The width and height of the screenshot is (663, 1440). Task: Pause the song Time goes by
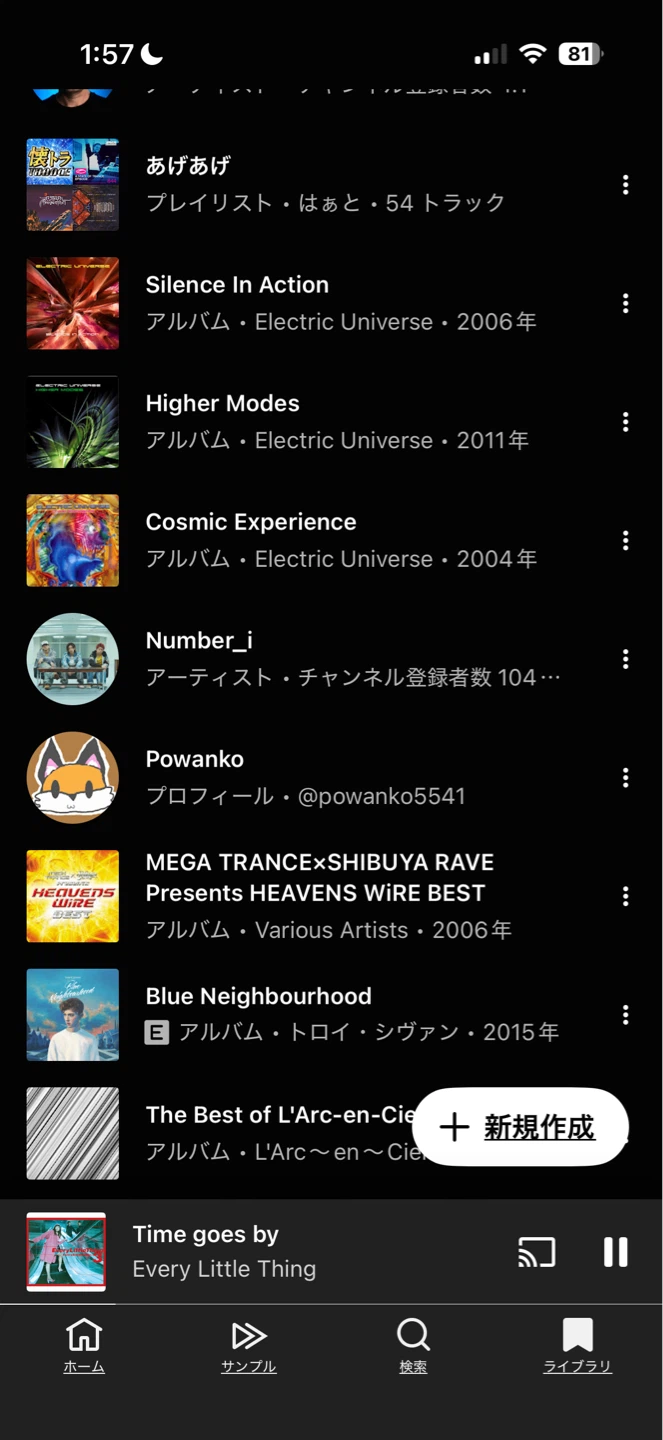(615, 1252)
